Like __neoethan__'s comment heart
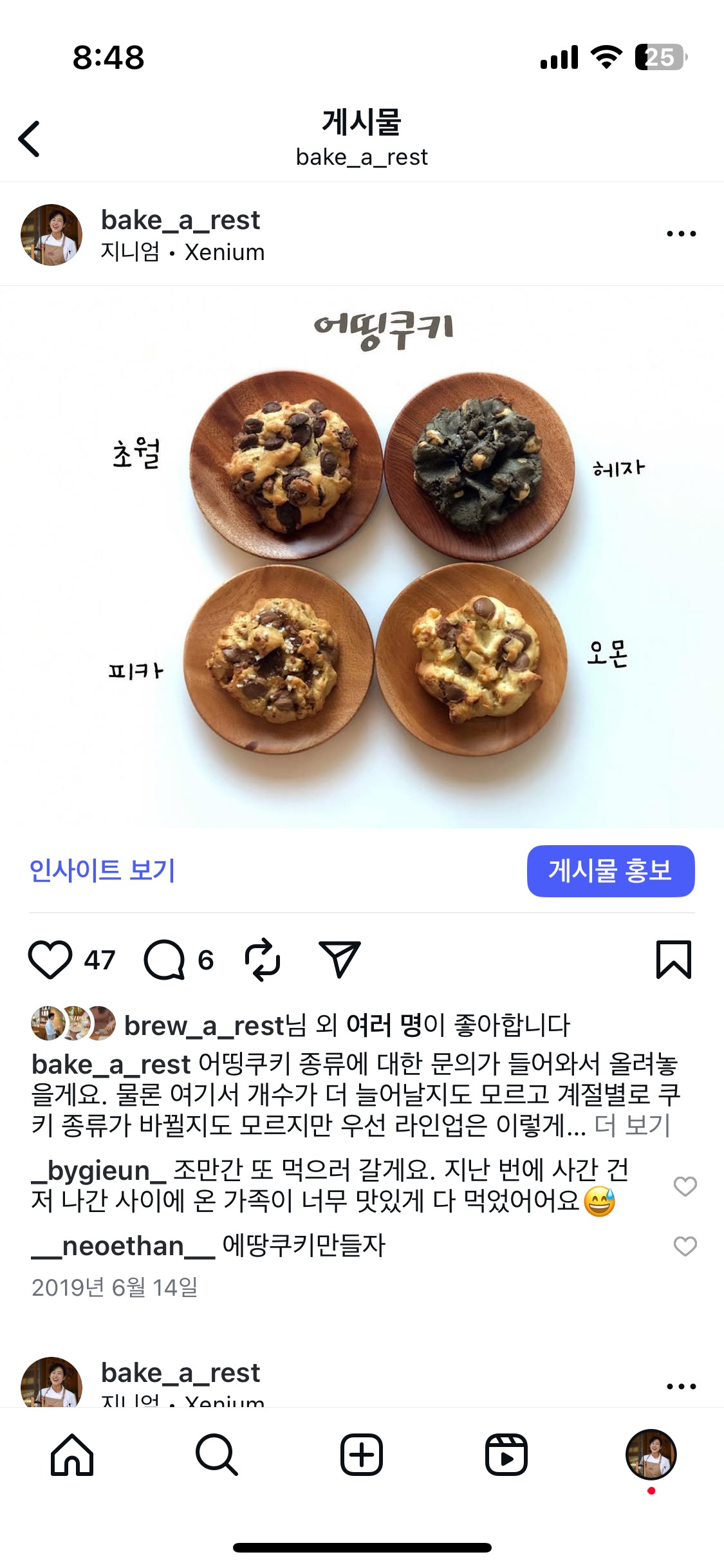 click(x=685, y=1246)
